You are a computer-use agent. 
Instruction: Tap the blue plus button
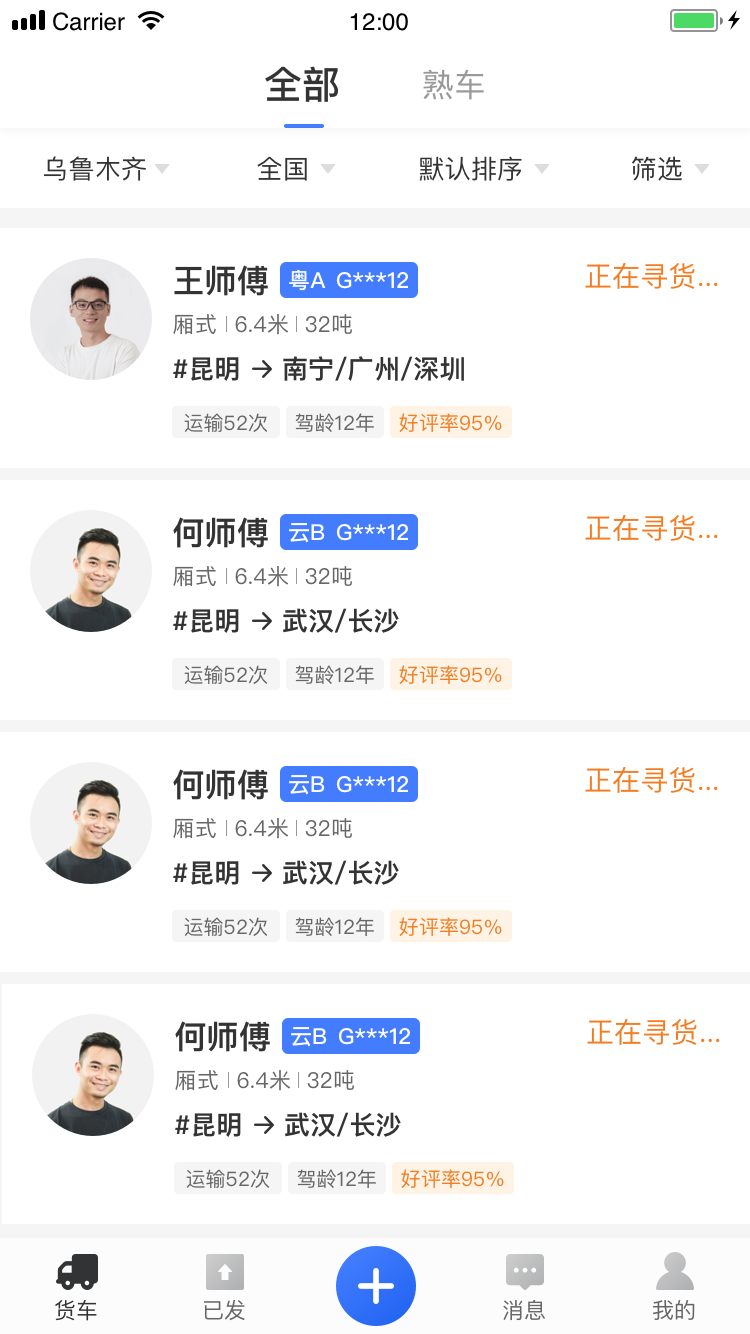[375, 1286]
